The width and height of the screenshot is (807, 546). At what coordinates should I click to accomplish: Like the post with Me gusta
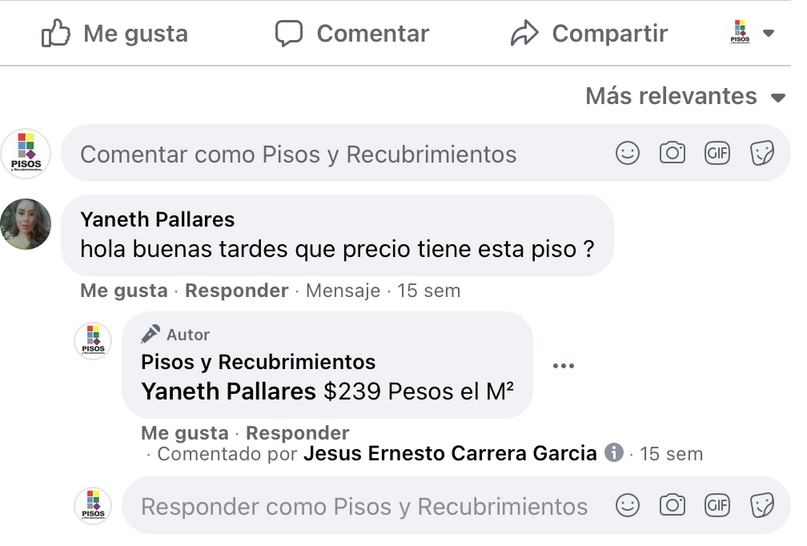click(114, 33)
